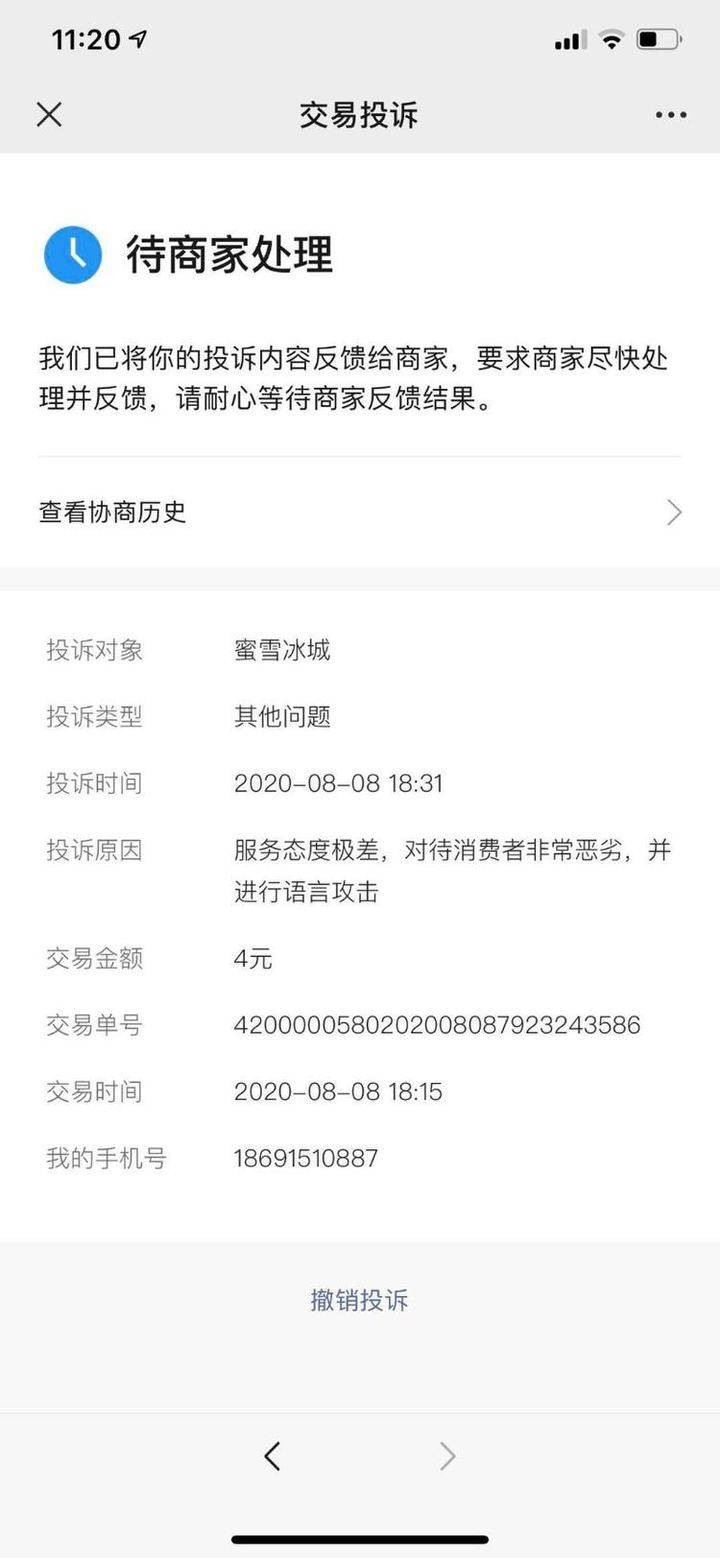This screenshot has height=1558, width=720.
Task: Tap 撤销投诉 to withdraw complaint
Action: (359, 1300)
